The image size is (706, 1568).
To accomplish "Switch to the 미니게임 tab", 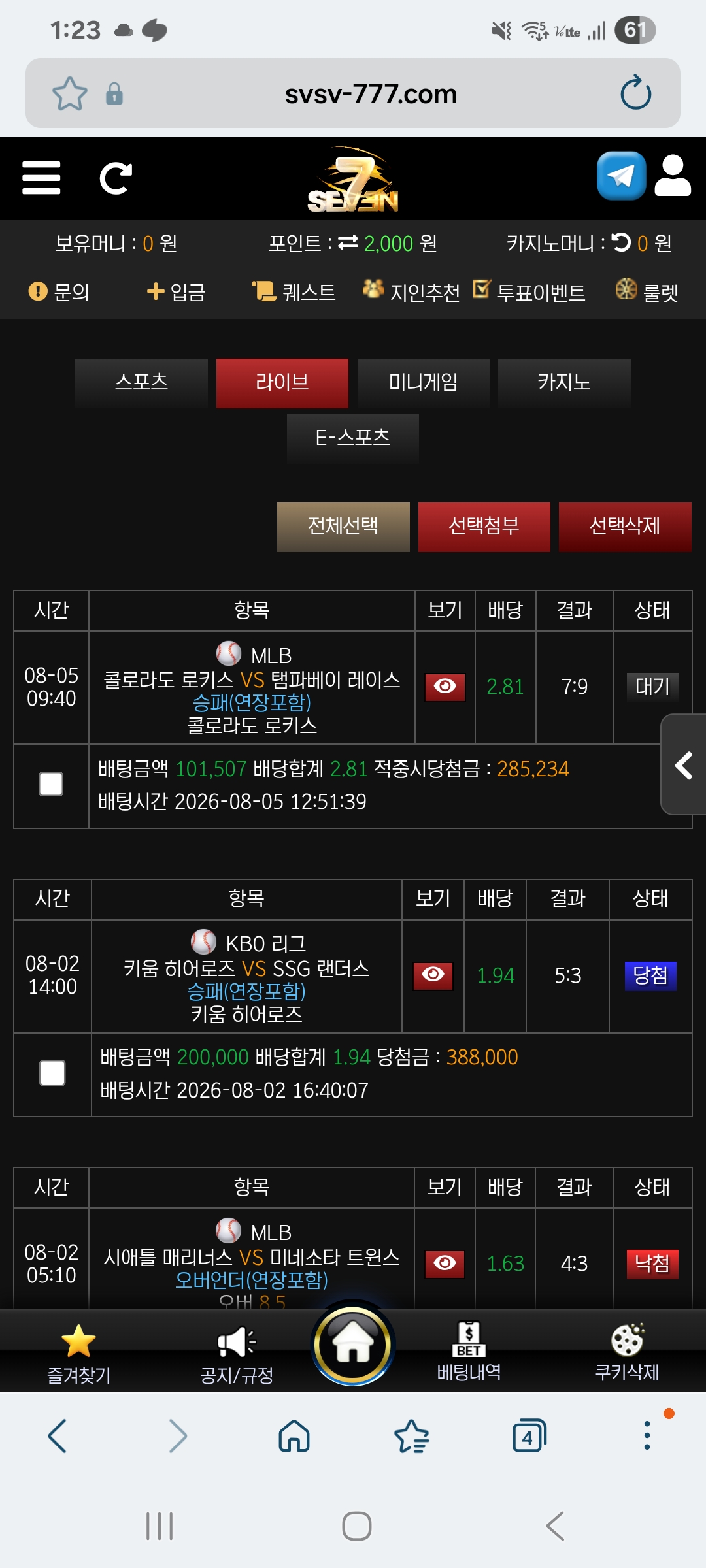I will (x=423, y=382).
